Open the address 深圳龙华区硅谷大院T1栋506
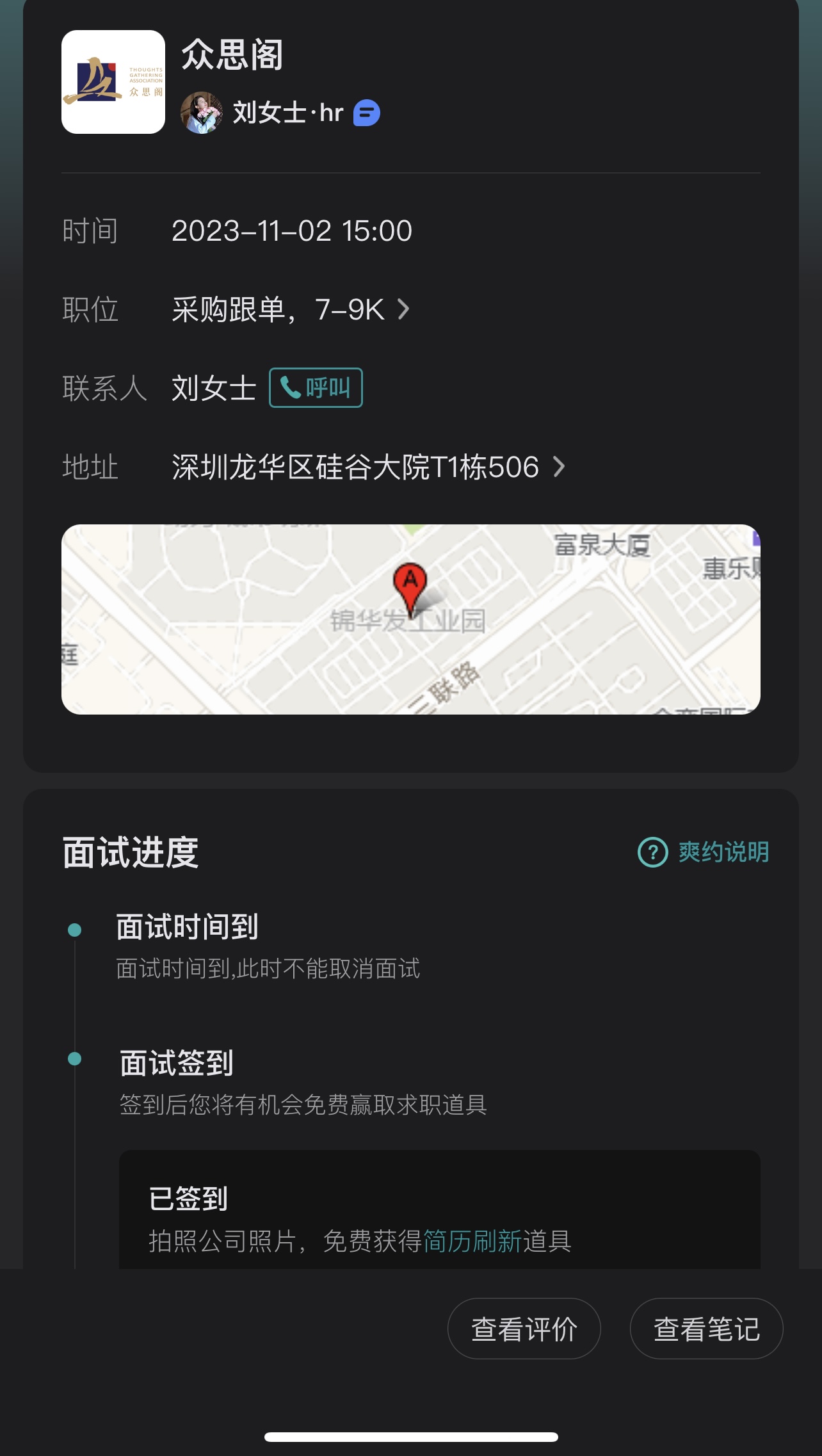The width and height of the screenshot is (822, 1456). 367,467
